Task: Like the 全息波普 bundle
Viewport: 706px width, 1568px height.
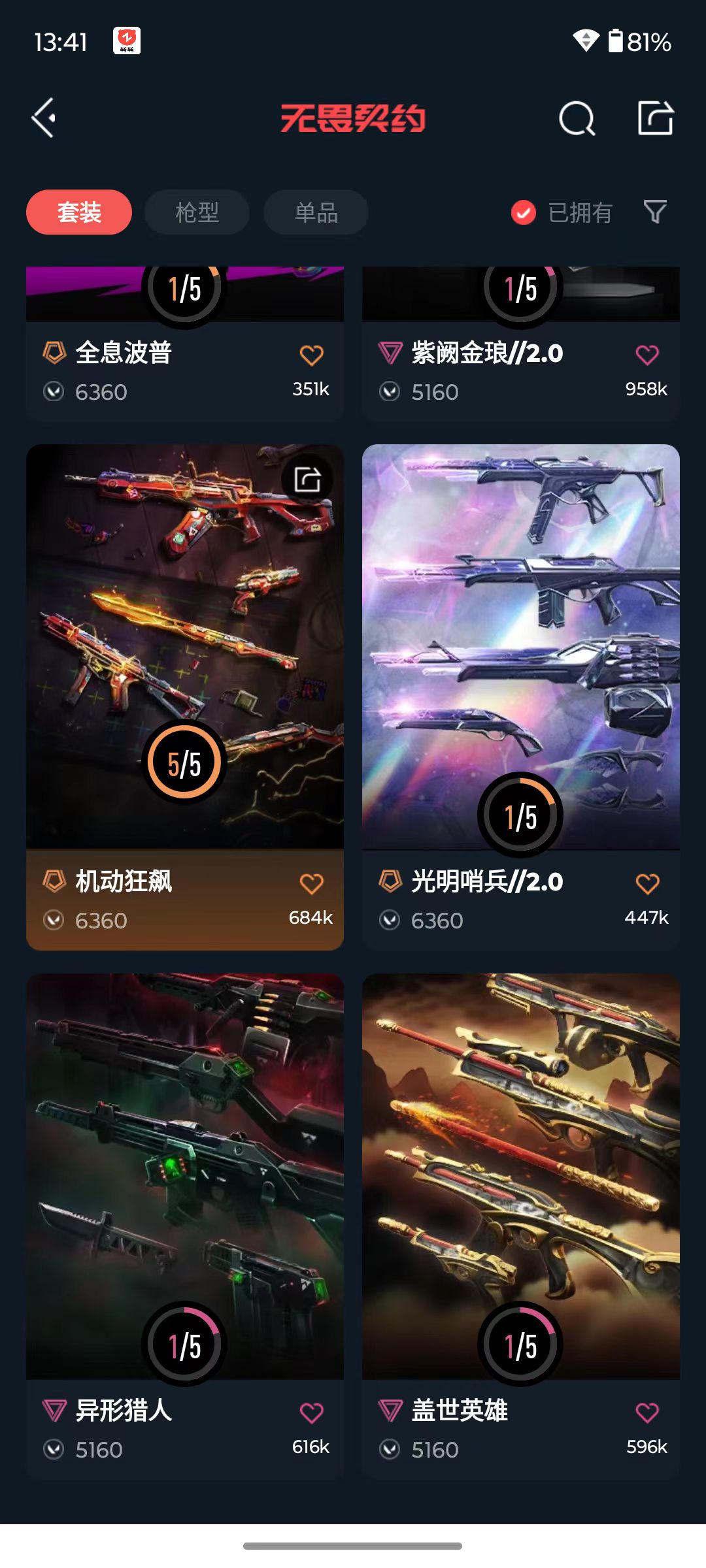Action: click(311, 355)
